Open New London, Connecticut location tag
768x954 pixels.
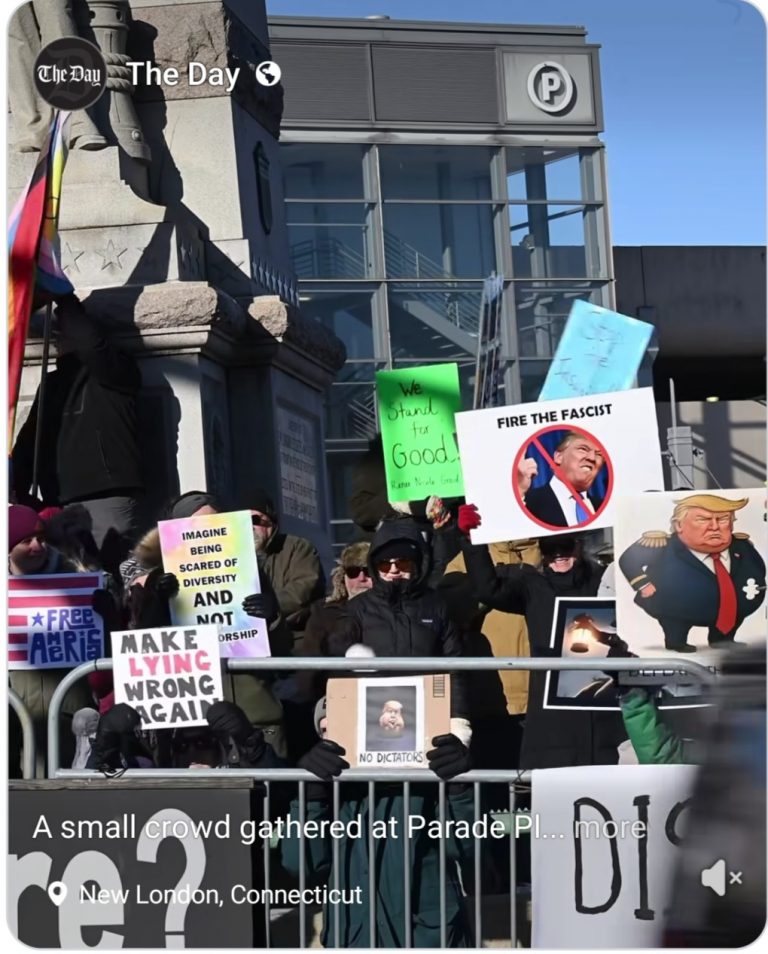(x=220, y=894)
